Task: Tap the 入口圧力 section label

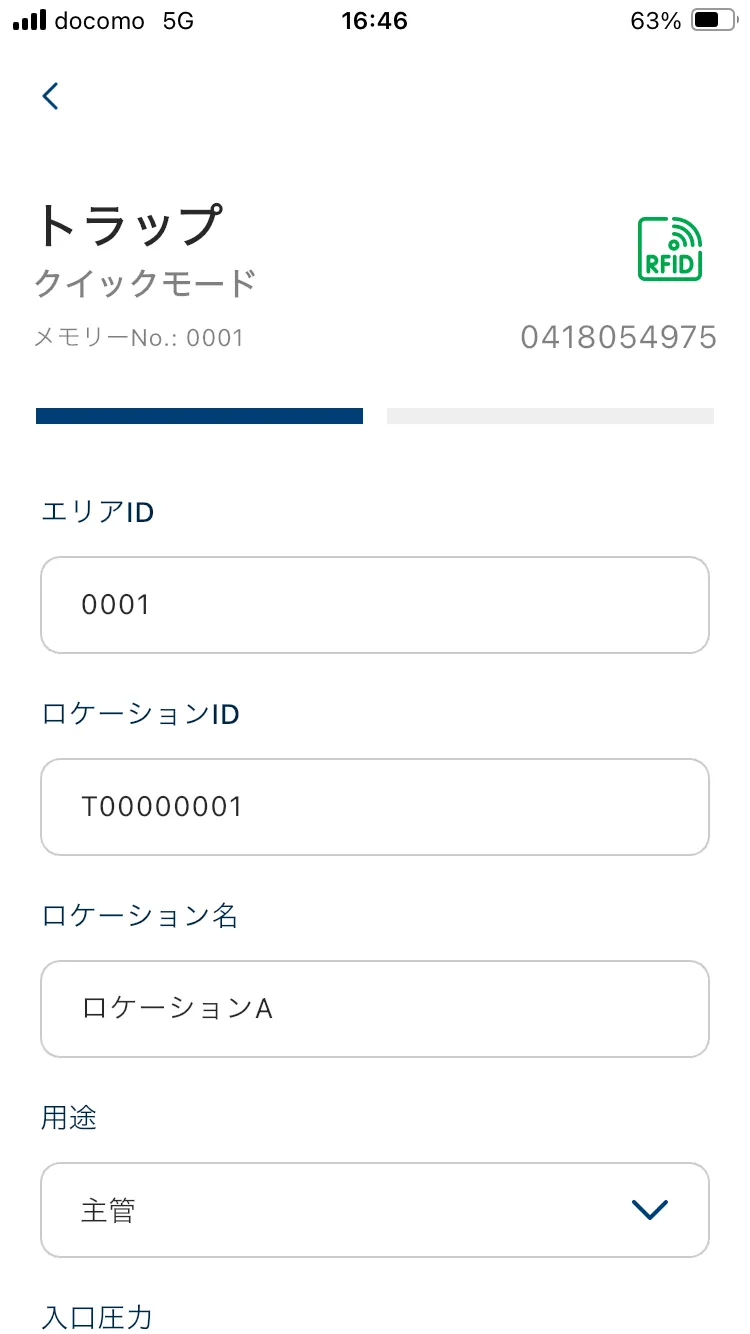Action: 96,1317
